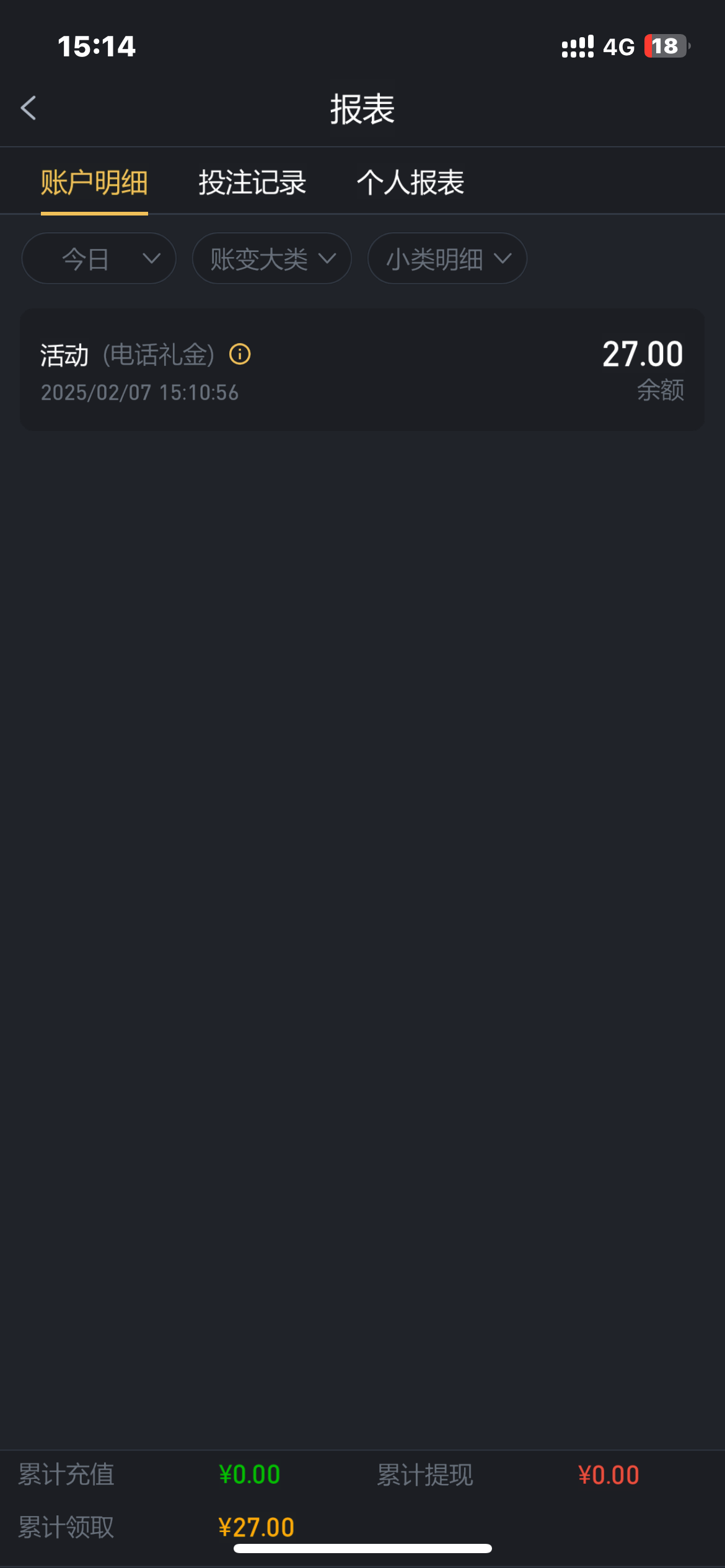Screen dimensions: 725x1568
Task: Open the 账变大类 filter dropdown
Action: click(x=272, y=259)
